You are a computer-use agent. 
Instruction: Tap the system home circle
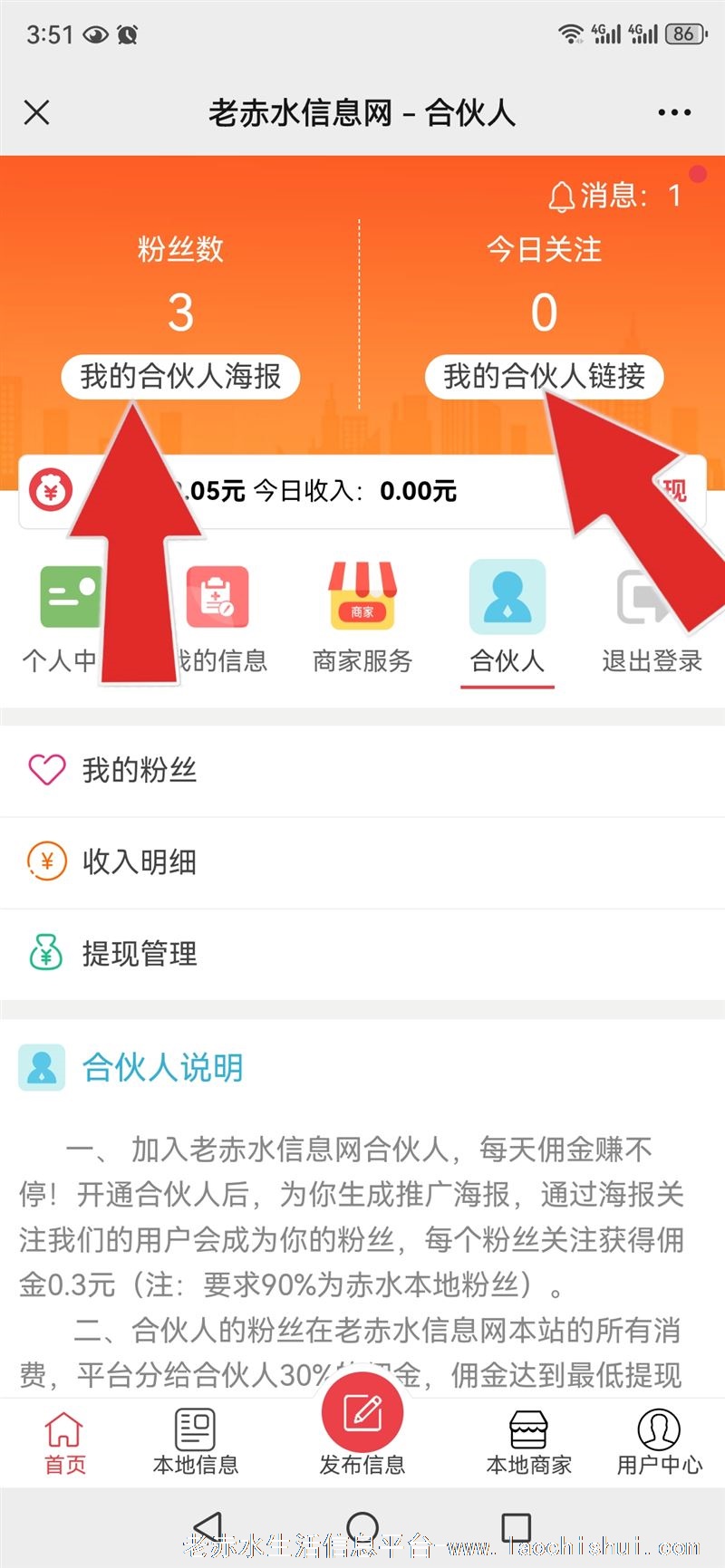(x=362, y=1528)
